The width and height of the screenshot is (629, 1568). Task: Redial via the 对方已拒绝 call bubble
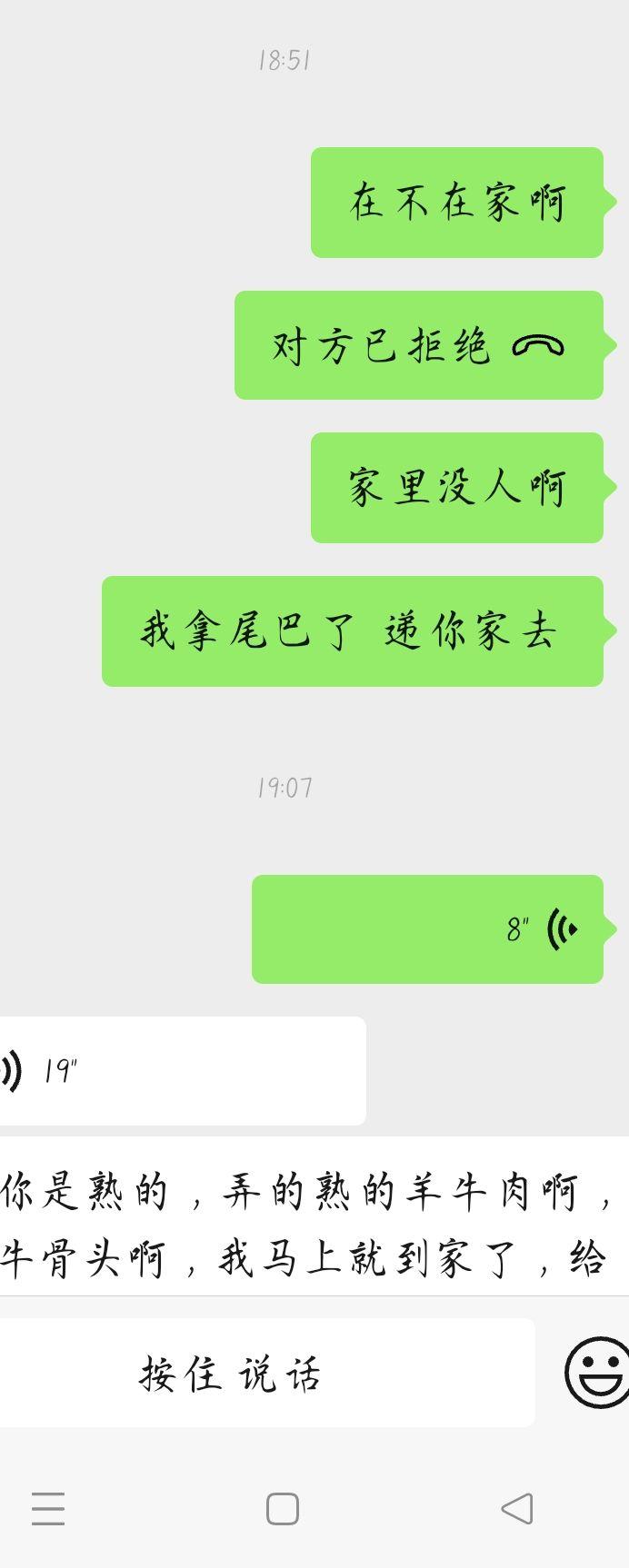418,345
